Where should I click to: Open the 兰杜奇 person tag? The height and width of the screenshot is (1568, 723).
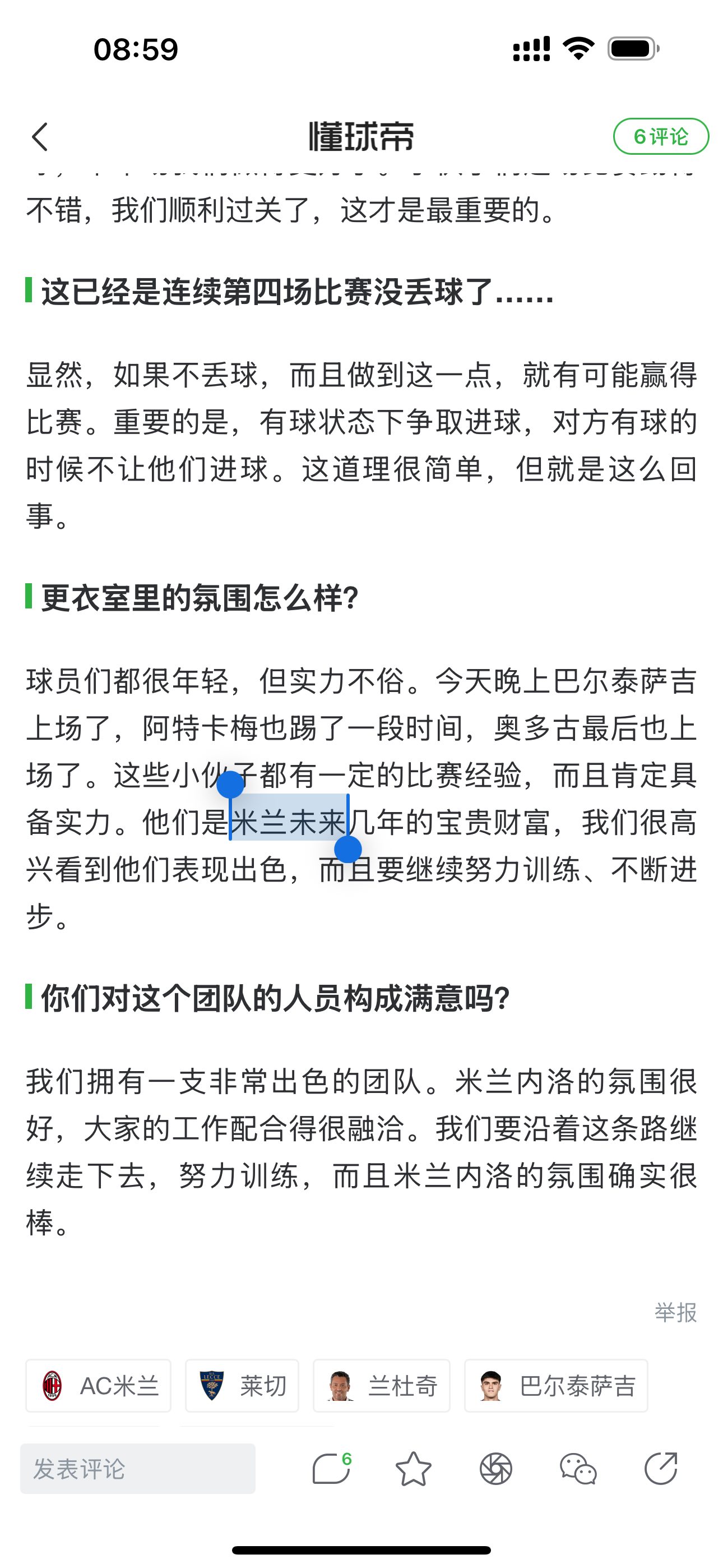click(382, 1386)
